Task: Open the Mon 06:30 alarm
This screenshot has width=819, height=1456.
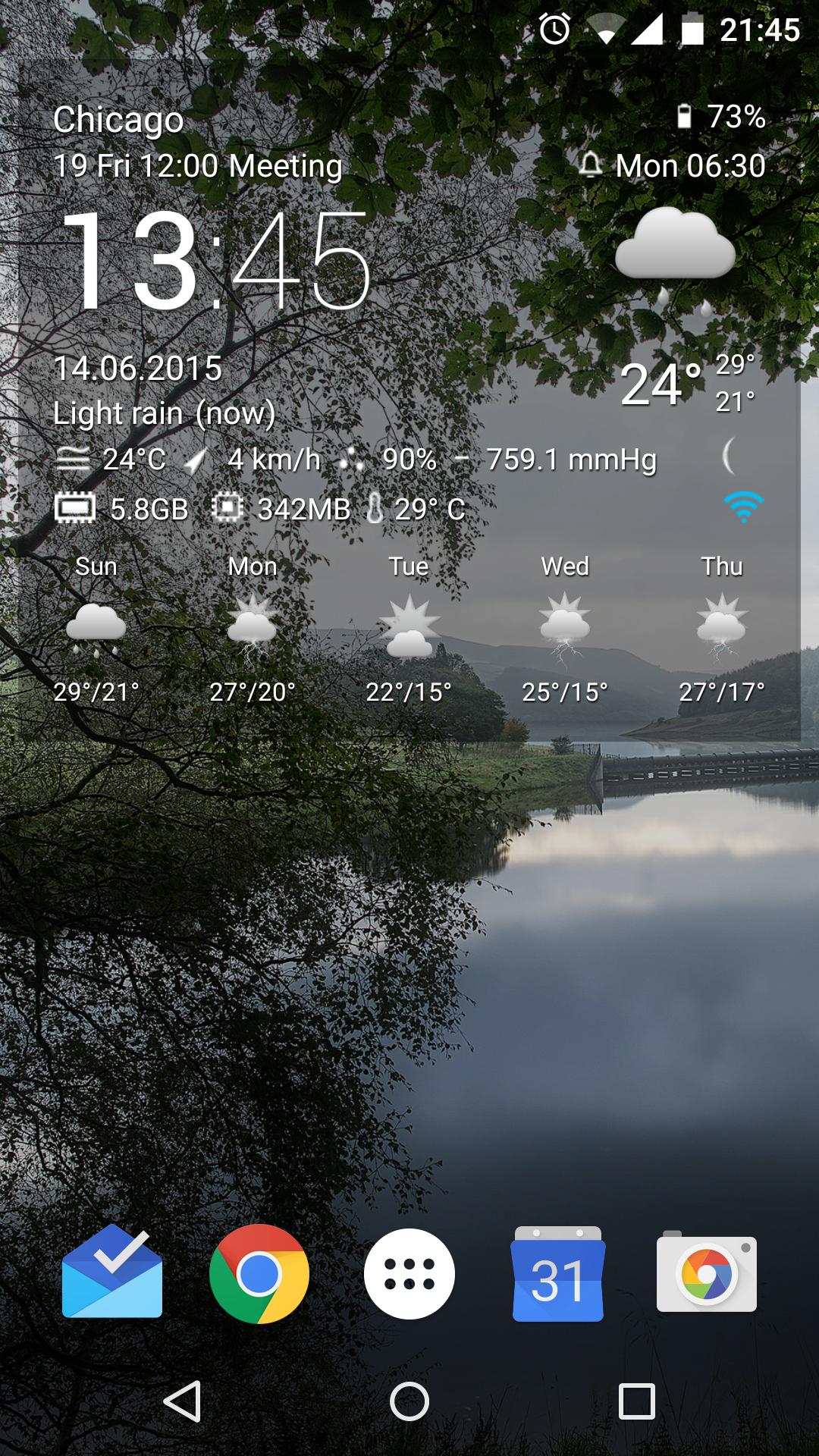Action: [x=673, y=166]
